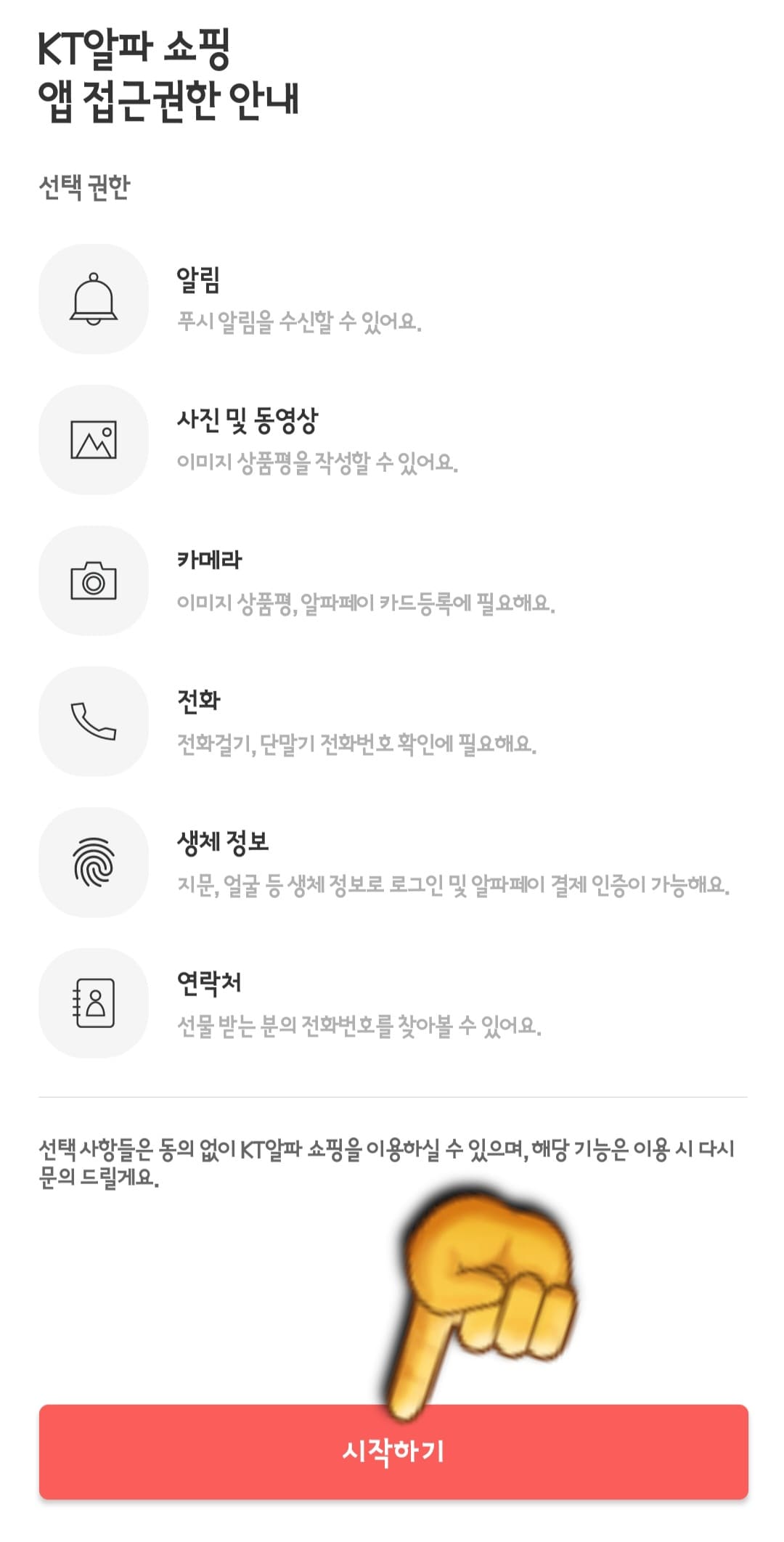Click the camera icon for 카메라 permission
The height and width of the screenshot is (1542, 784).
tap(93, 581)
